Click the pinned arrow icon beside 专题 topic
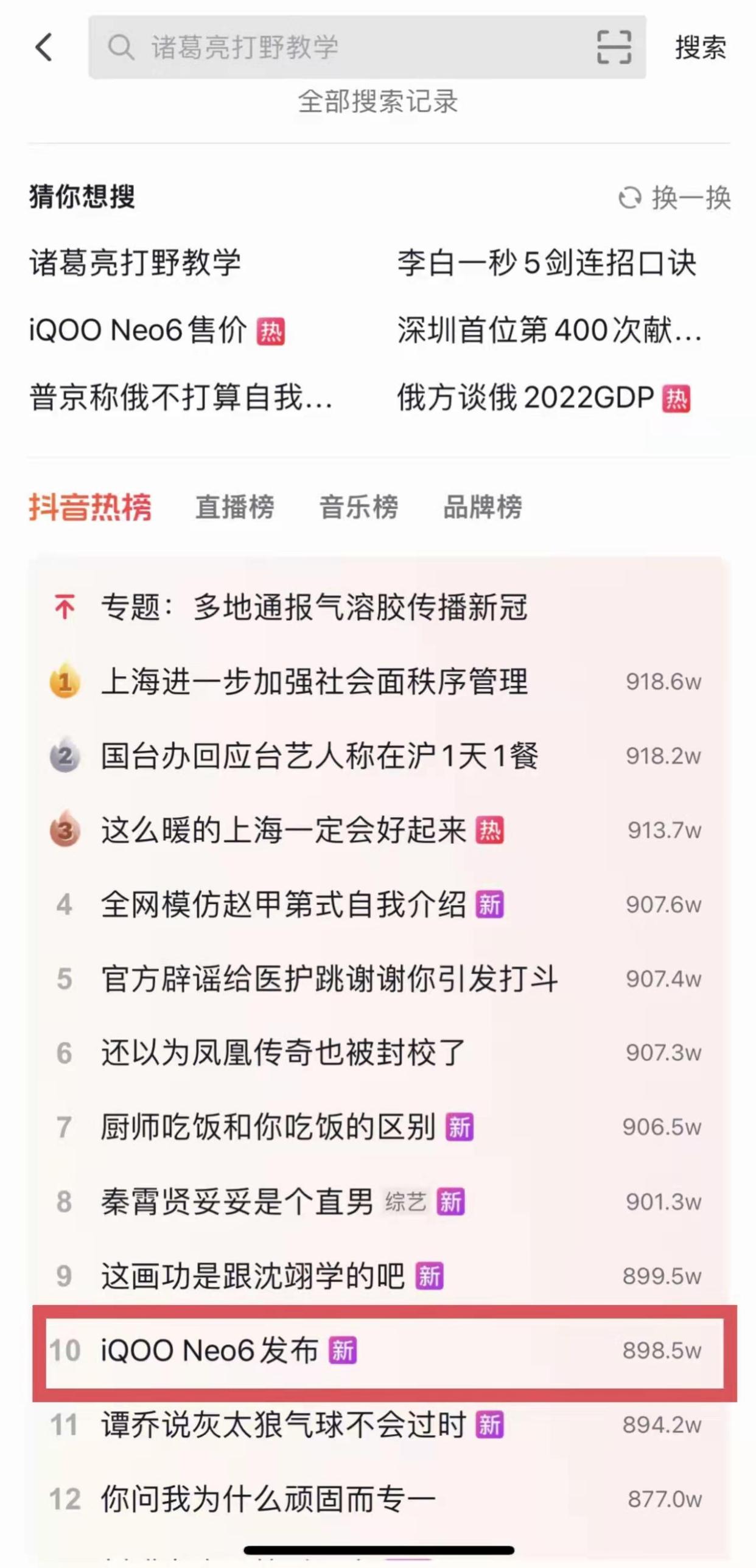 (65, 605)
